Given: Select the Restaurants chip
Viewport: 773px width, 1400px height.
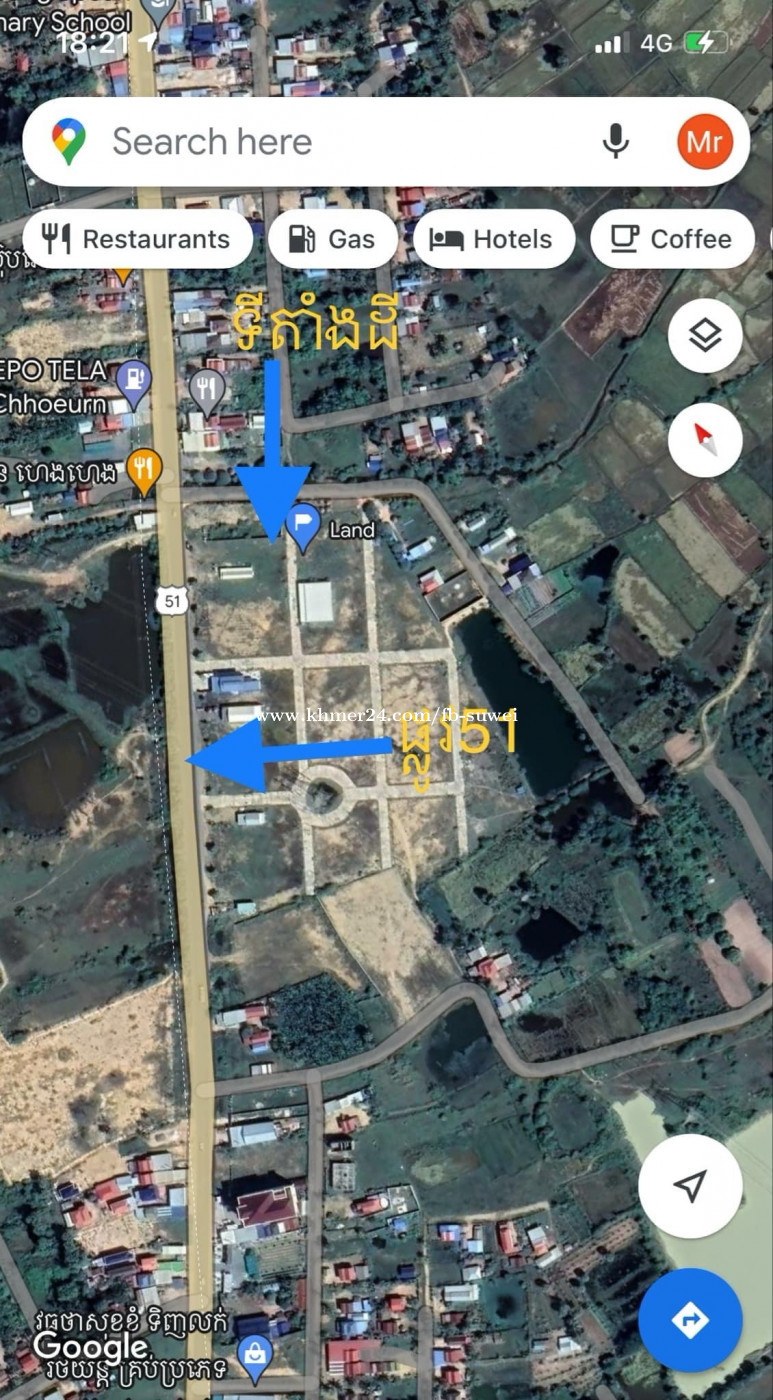Looking at the screenshot, I should [137, 239].
